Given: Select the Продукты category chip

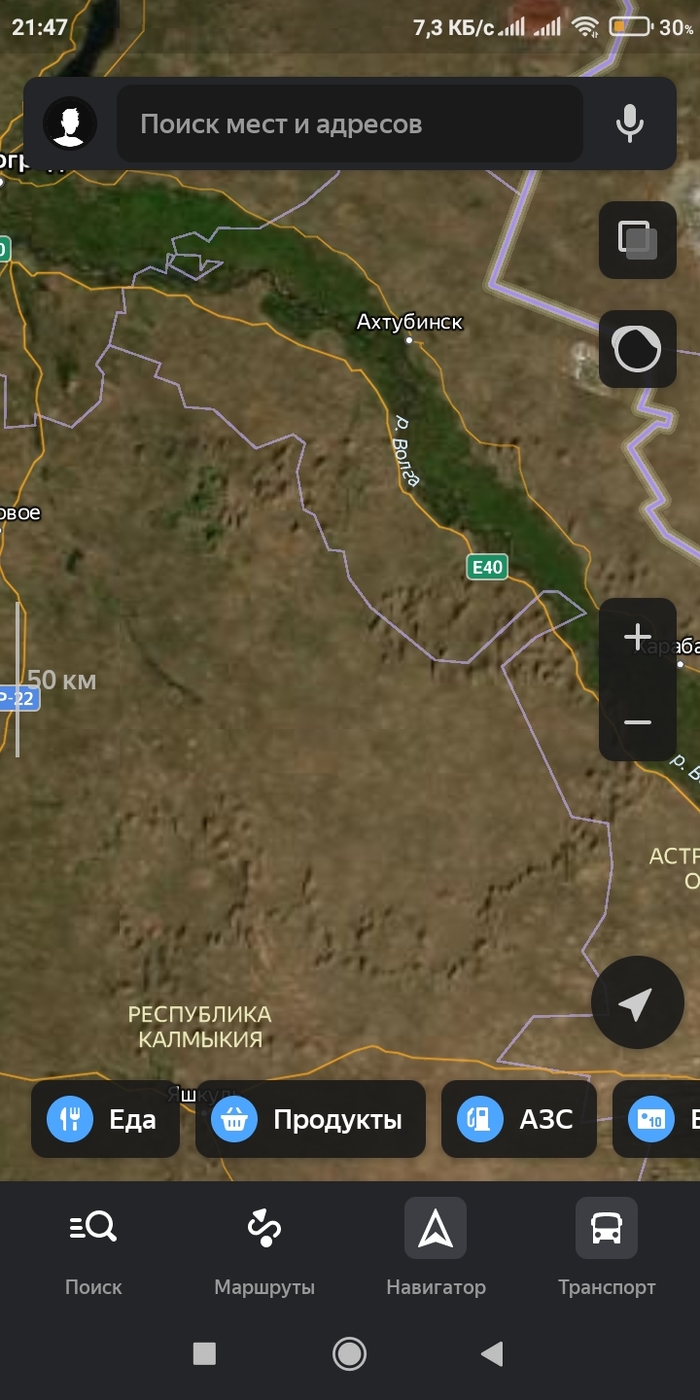Looking at the screenshot, I should click(x=310, y=1119).
